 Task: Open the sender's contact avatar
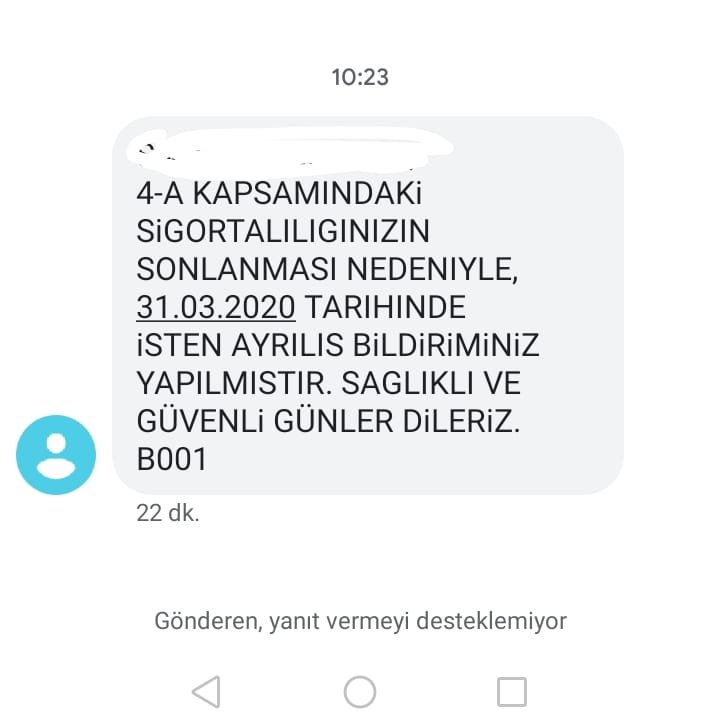pyautogui.click(x=56, y=454)
